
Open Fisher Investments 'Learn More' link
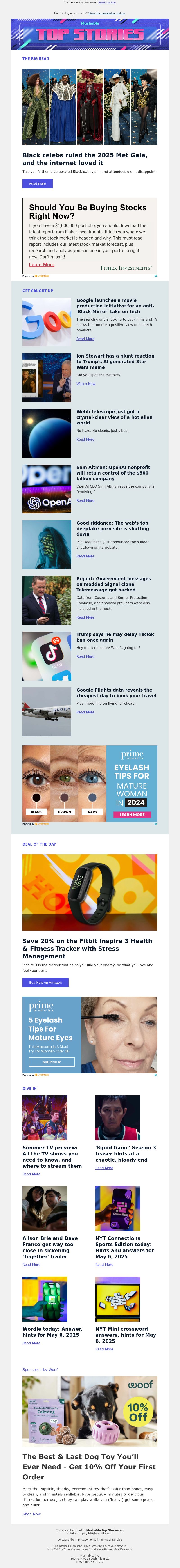(41, 264)
